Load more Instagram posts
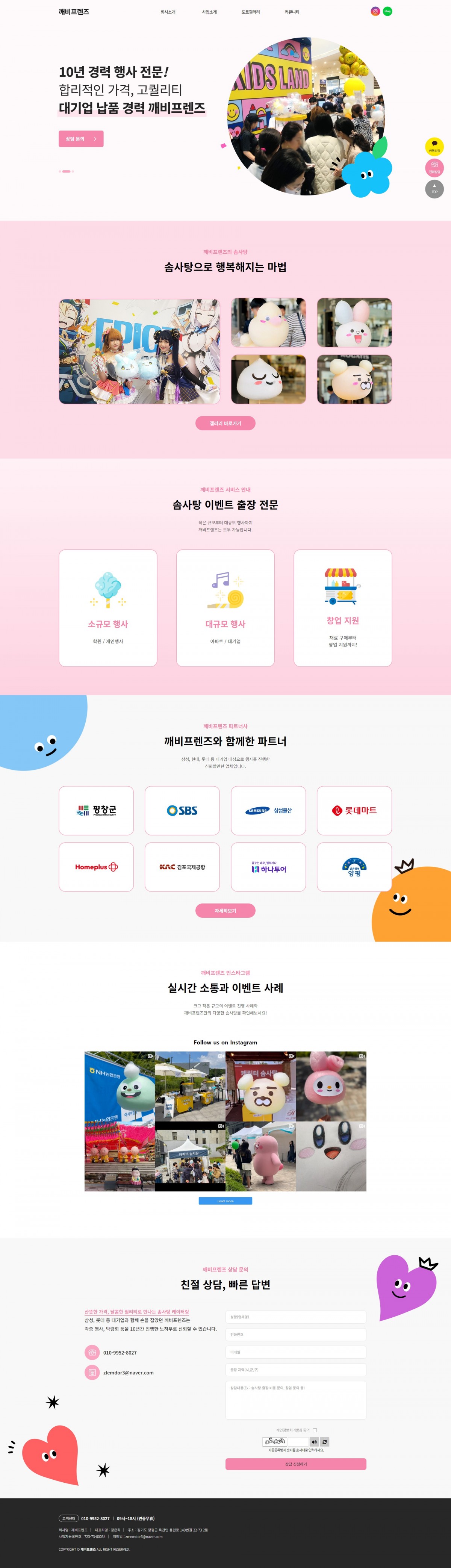The height and width of the screenshot is (1568, 451). [x=225, y=1201]
